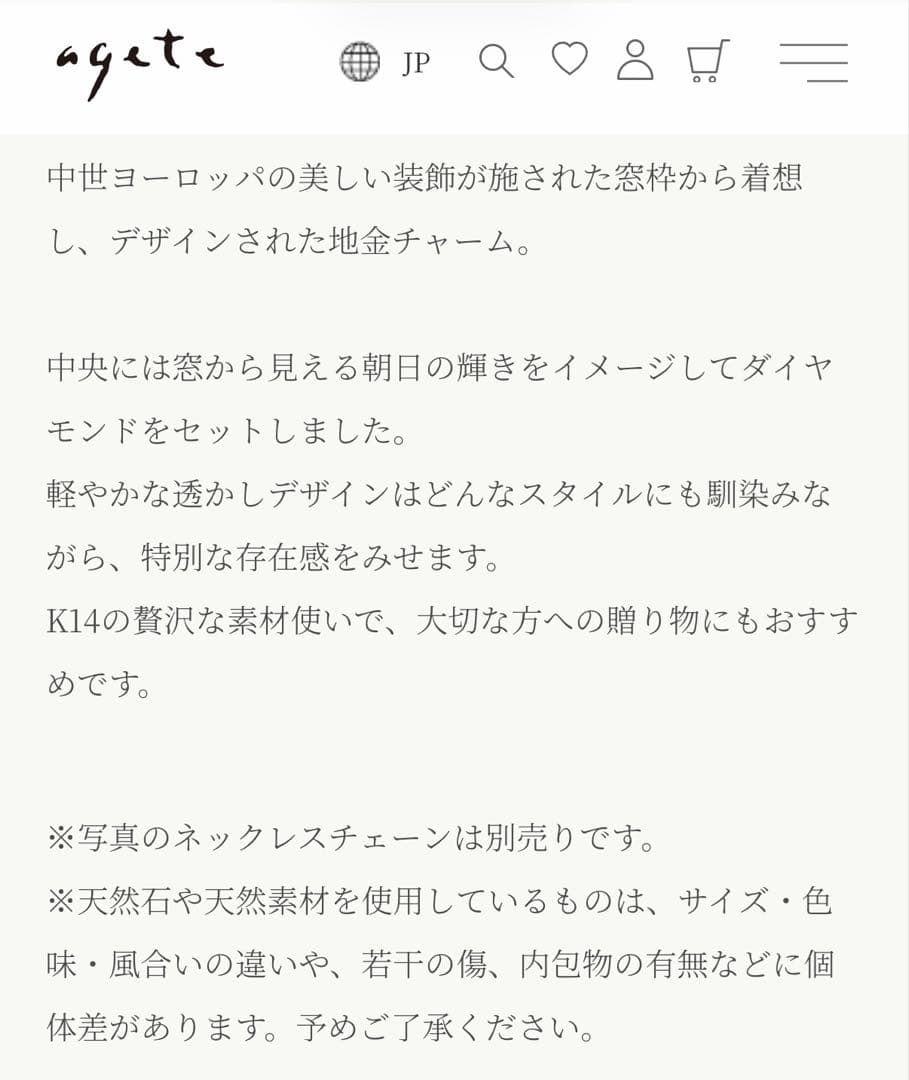Expand the main navigation via hamburger lines
This screenshot has width=909, height=1080.
point(815,62)
